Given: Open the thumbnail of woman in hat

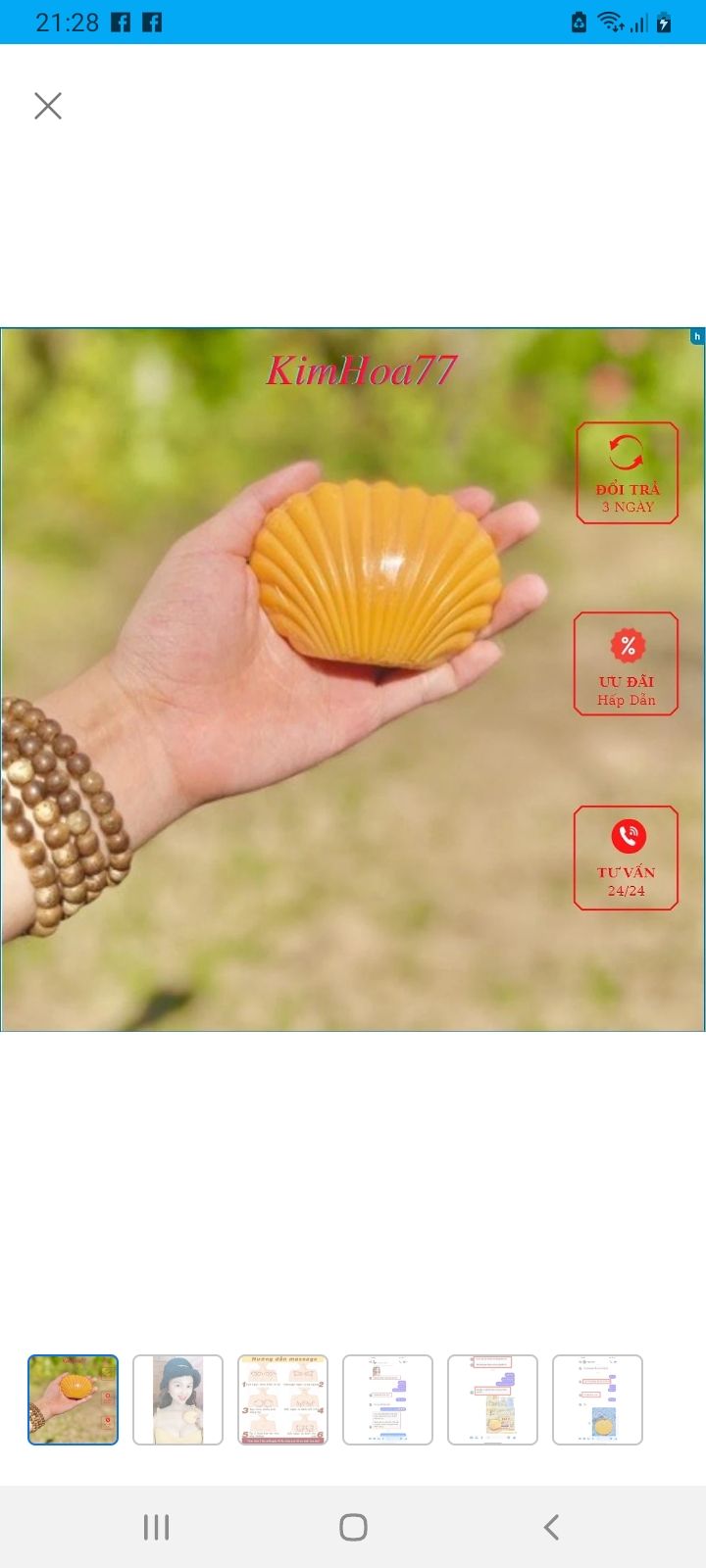Looking at the screenshot, I should (x=177, y=1399).
